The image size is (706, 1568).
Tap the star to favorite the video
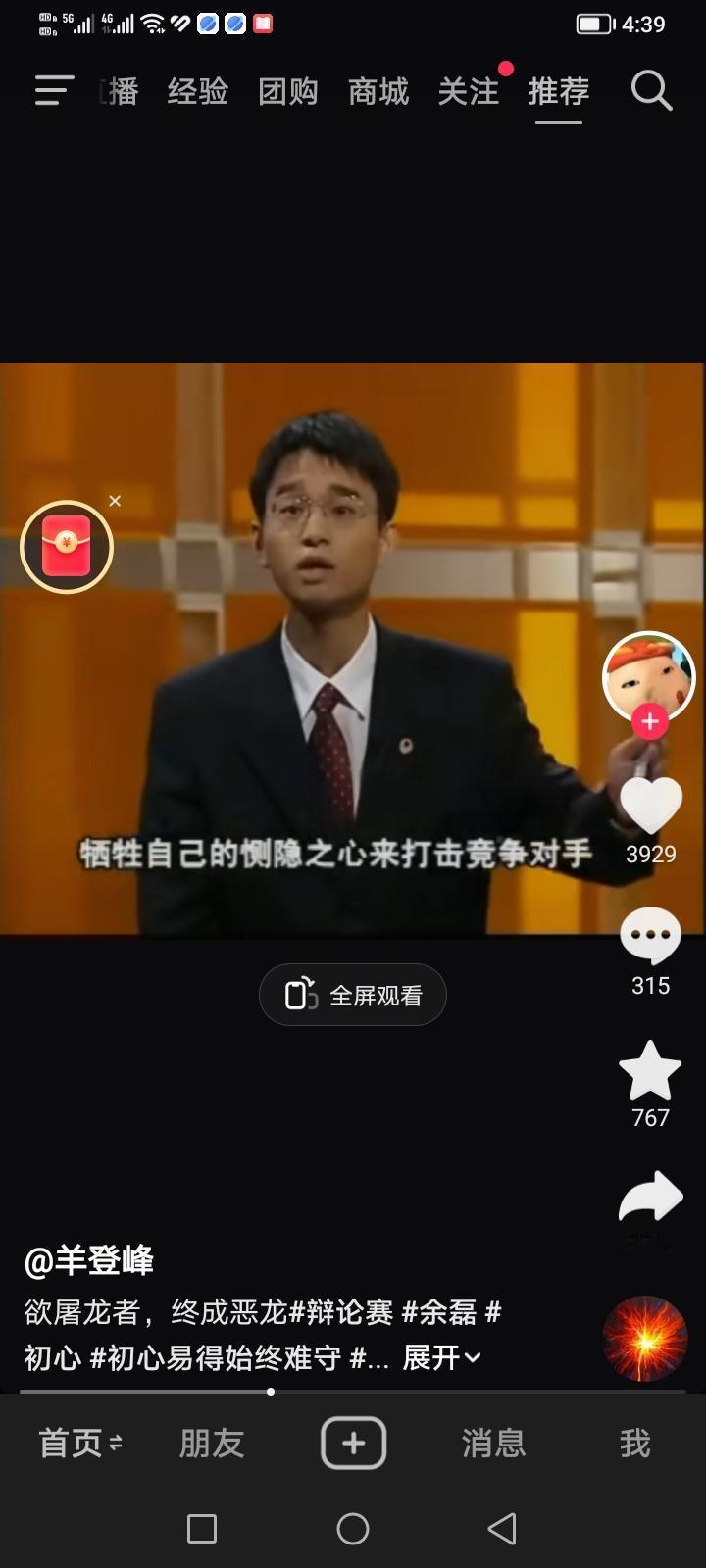(648, 1070)
